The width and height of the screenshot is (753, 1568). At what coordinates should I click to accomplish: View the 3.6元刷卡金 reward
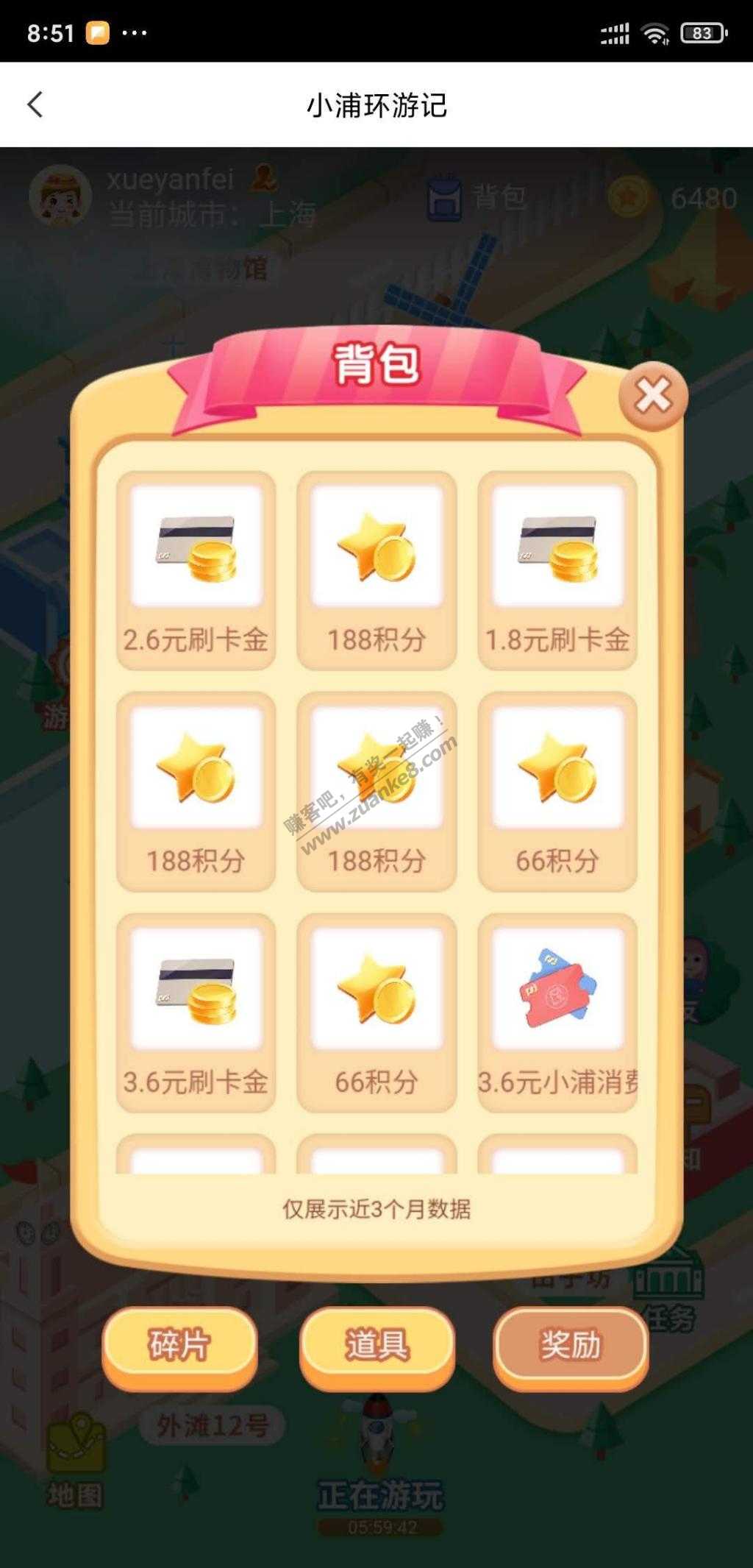196,1012
